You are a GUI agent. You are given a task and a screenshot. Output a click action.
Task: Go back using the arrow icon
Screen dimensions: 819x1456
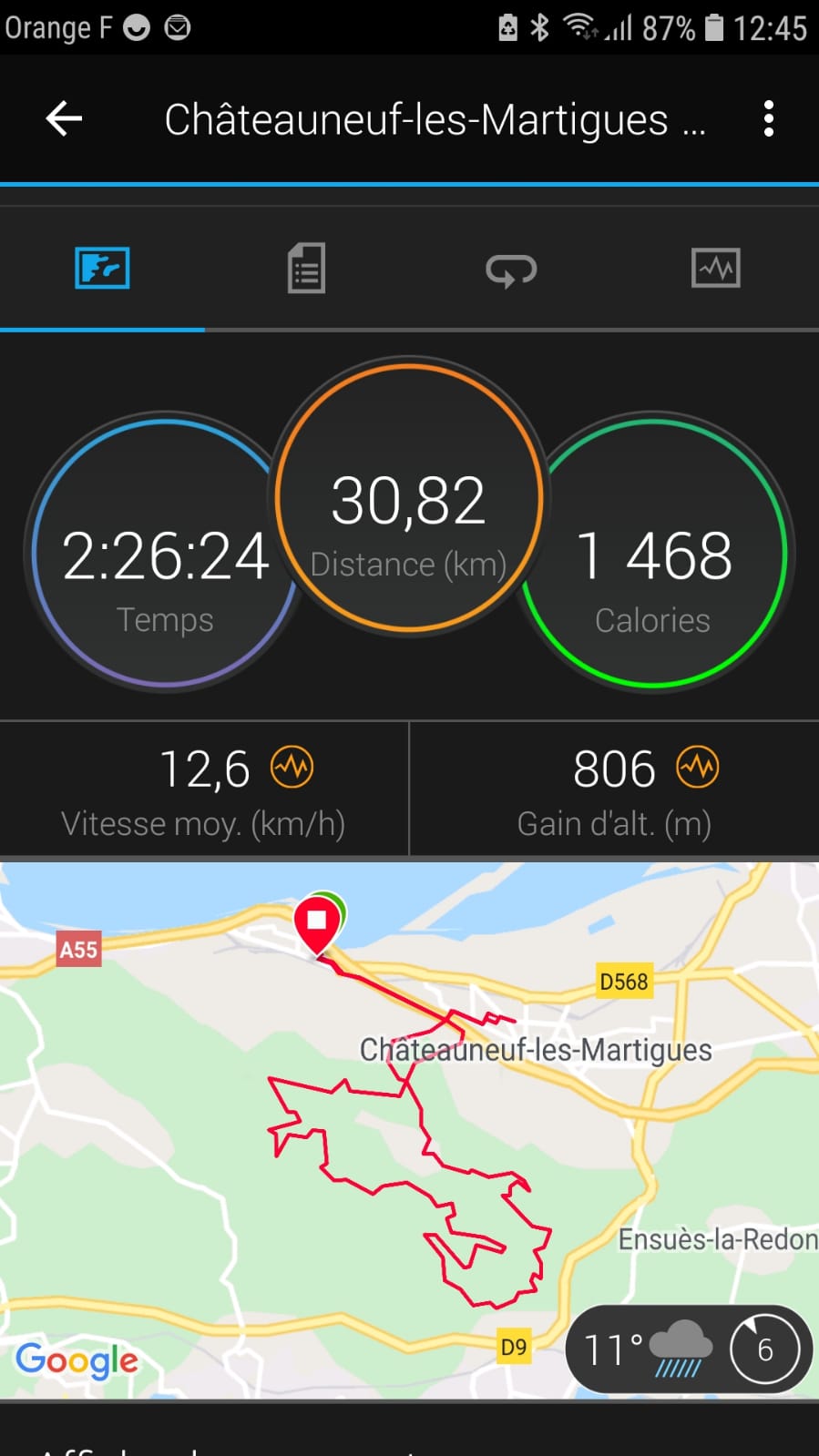tap(64, 118)
